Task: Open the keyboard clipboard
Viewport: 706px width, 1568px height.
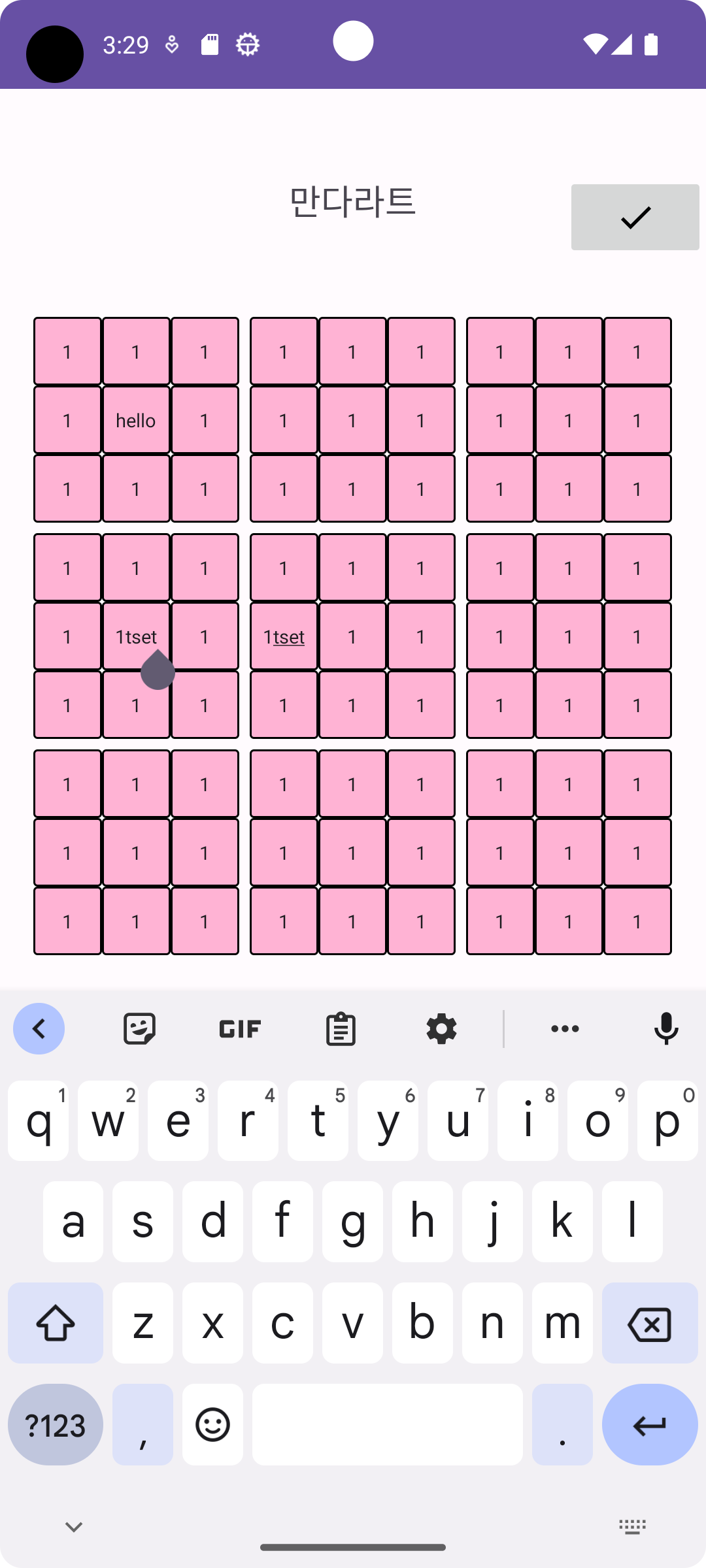Action: click(x=341, y=1029)
